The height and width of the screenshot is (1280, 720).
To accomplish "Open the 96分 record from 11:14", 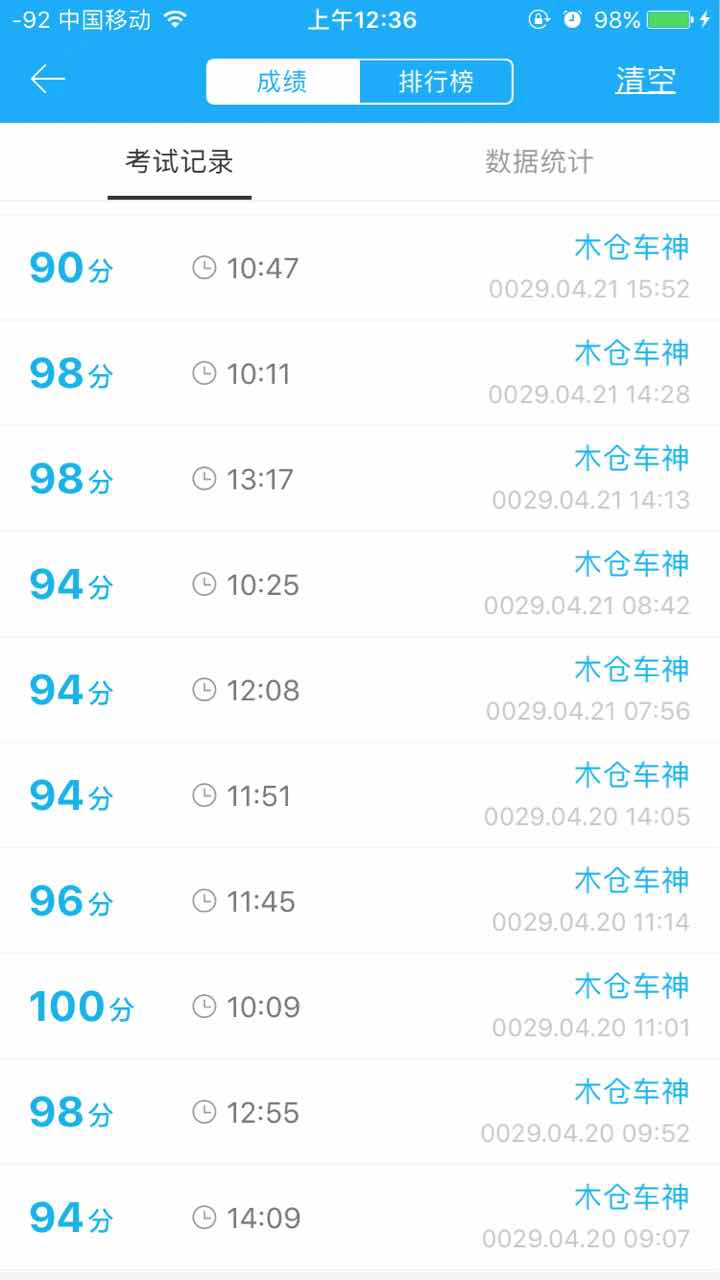I will 360,901.
